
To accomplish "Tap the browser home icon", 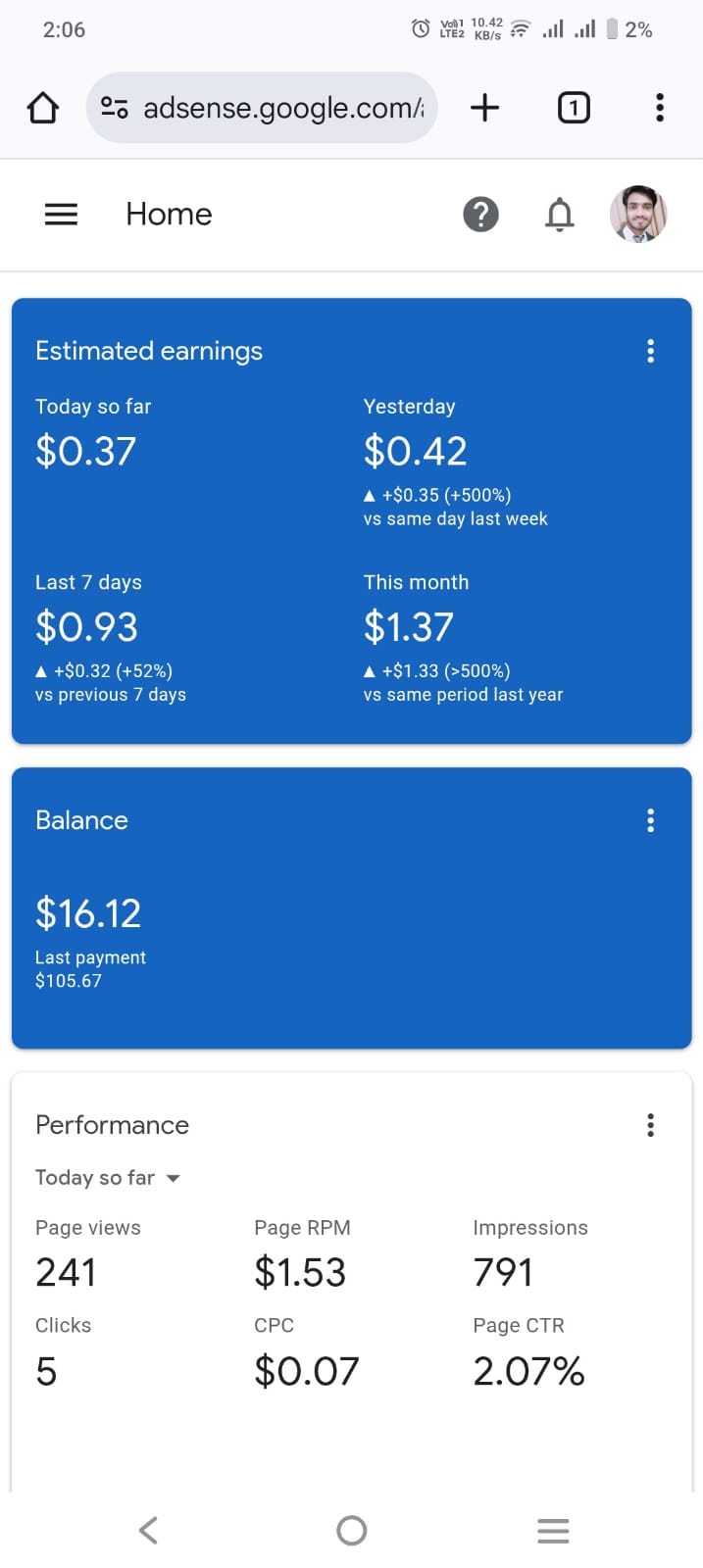I will pyautogui.click(x=42, y=108).
